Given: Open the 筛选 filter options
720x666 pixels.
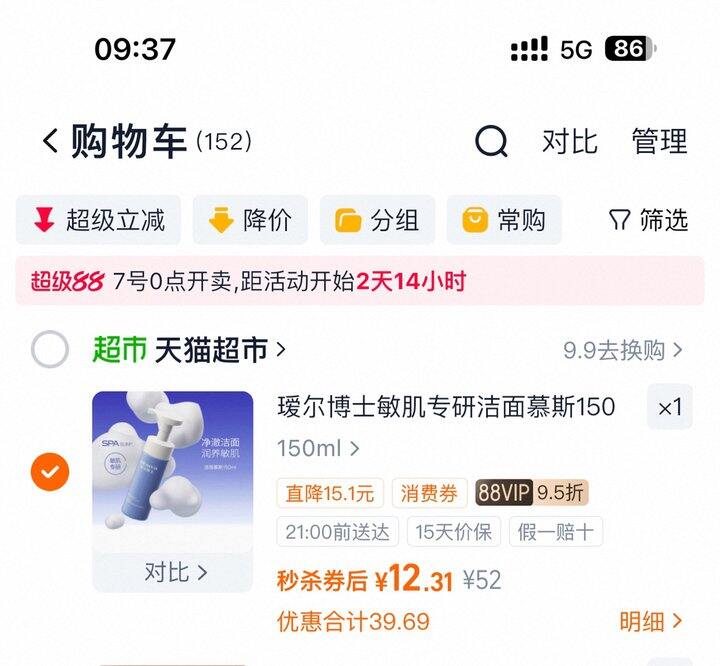Looking at the screenshot, I should tap(649, 220).
